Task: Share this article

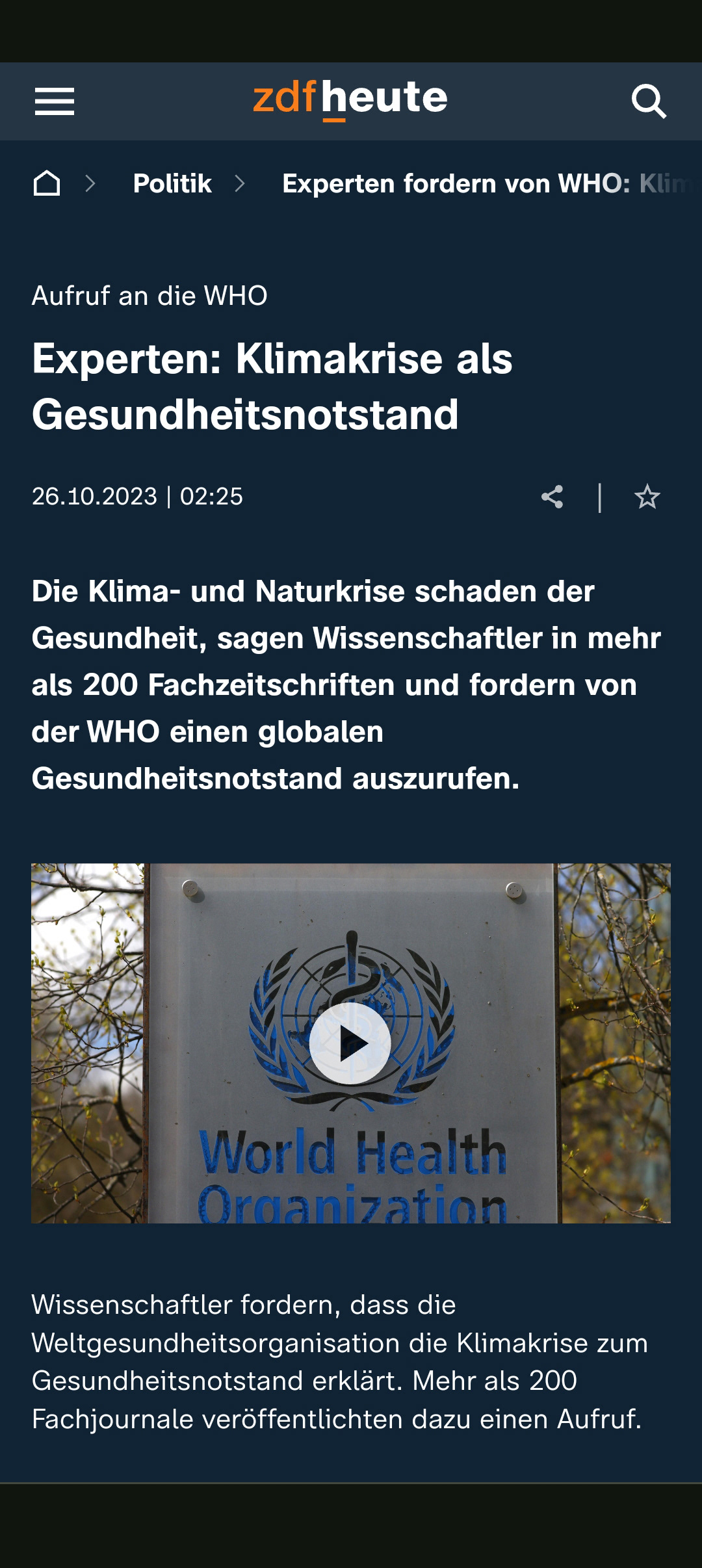Action: [x=552, y=497]
